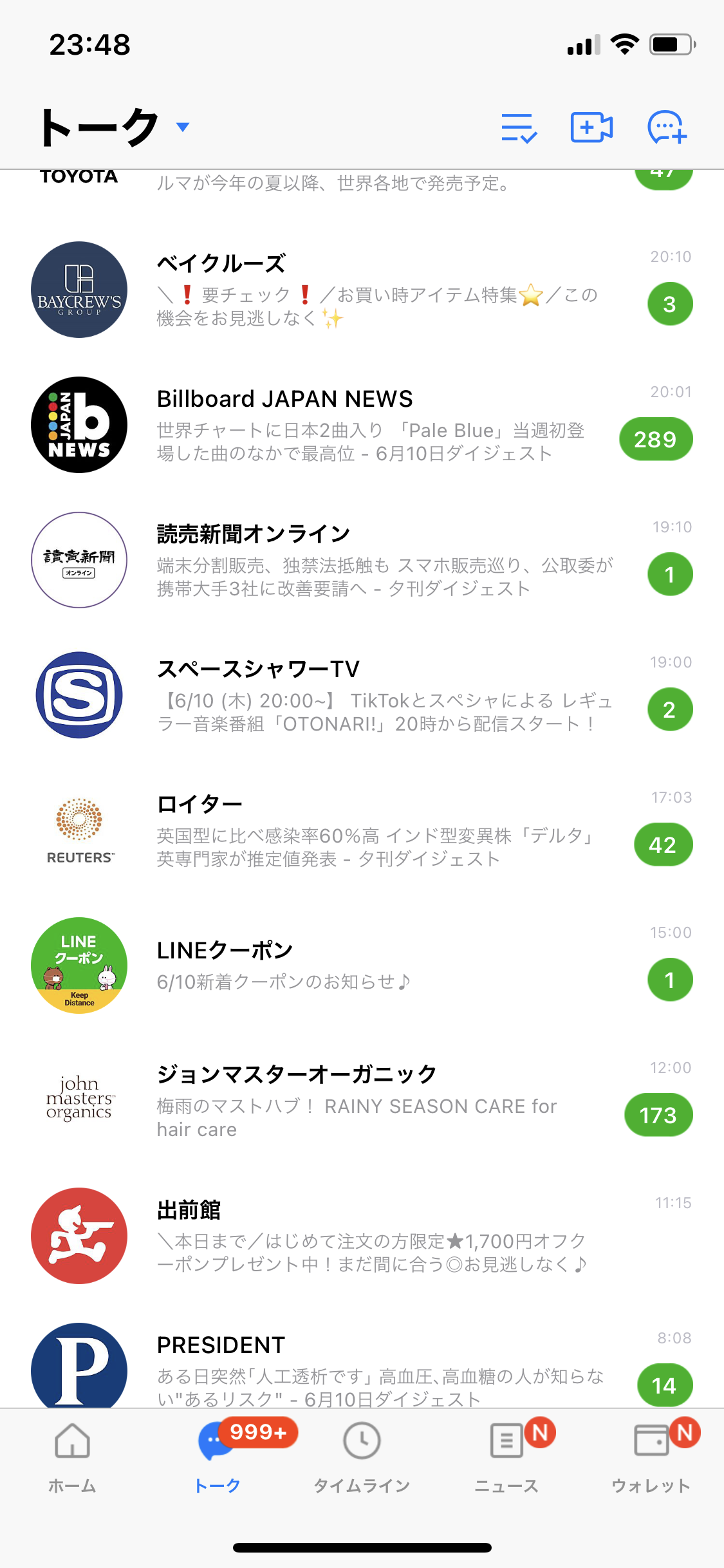Go to the タイムライン tab
The width and height of the screenshot is (724, 1568).
pyautogui.click(x=362, y=1458)
